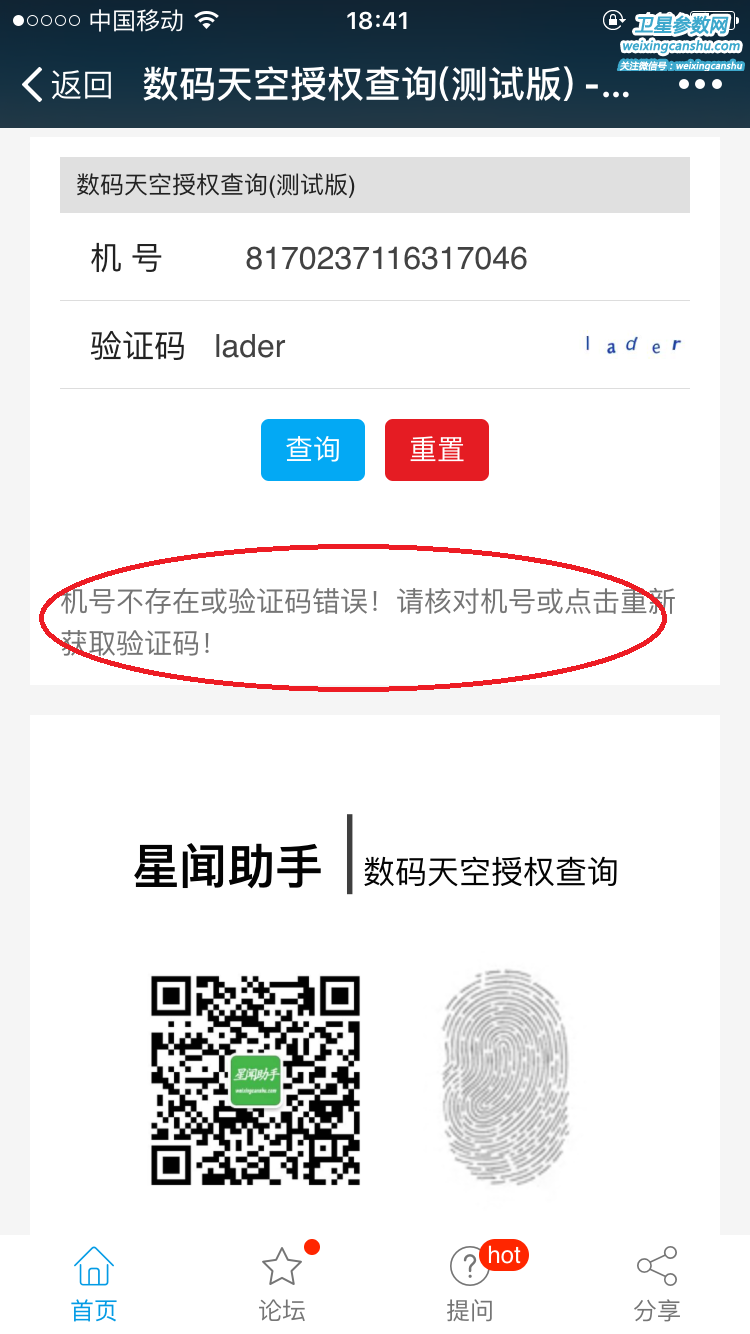750x1334 pixels.
Task: Tap the blue 查询 button
Action: (313, 450)
